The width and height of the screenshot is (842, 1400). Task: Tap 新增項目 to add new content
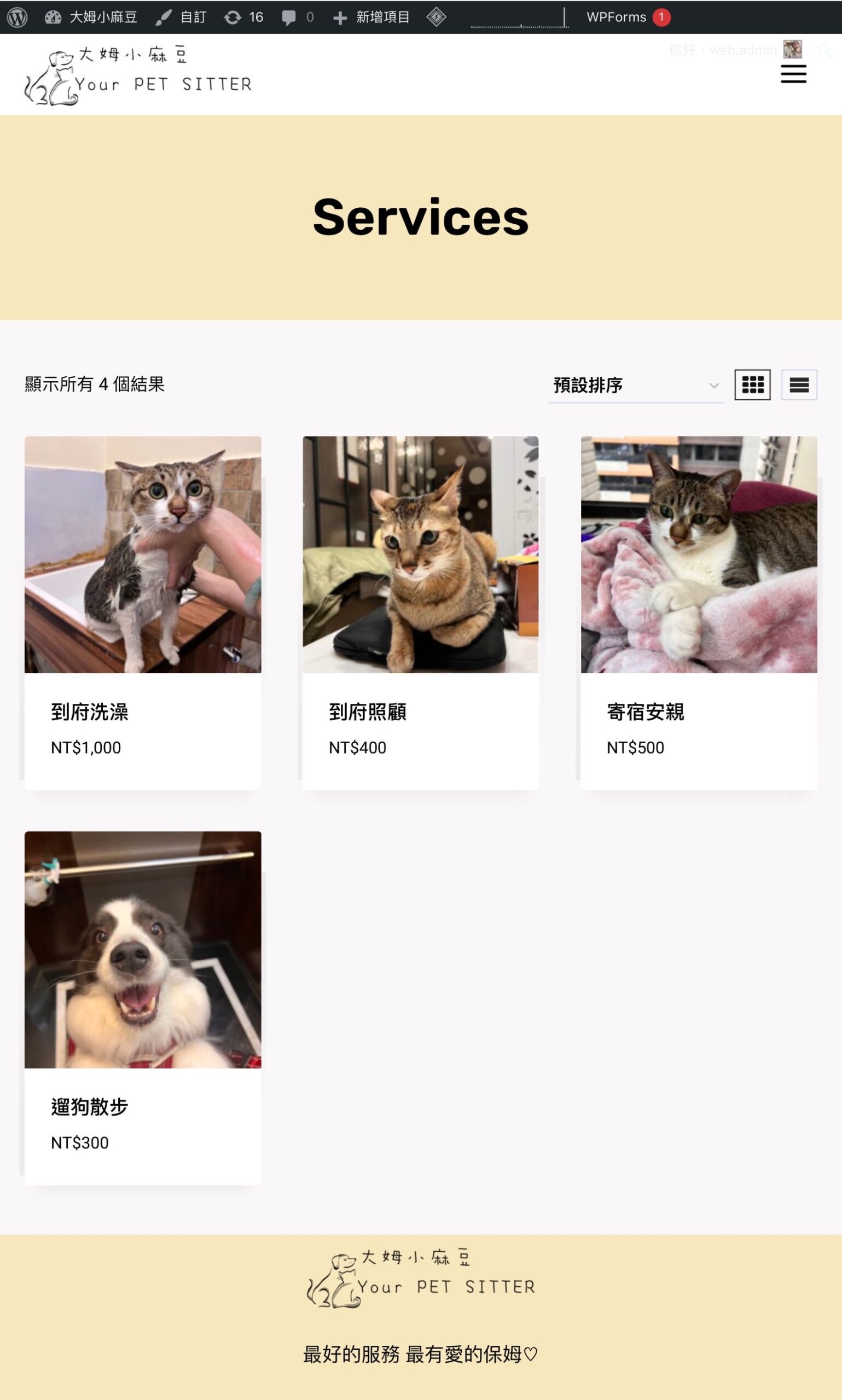(371, 17)
